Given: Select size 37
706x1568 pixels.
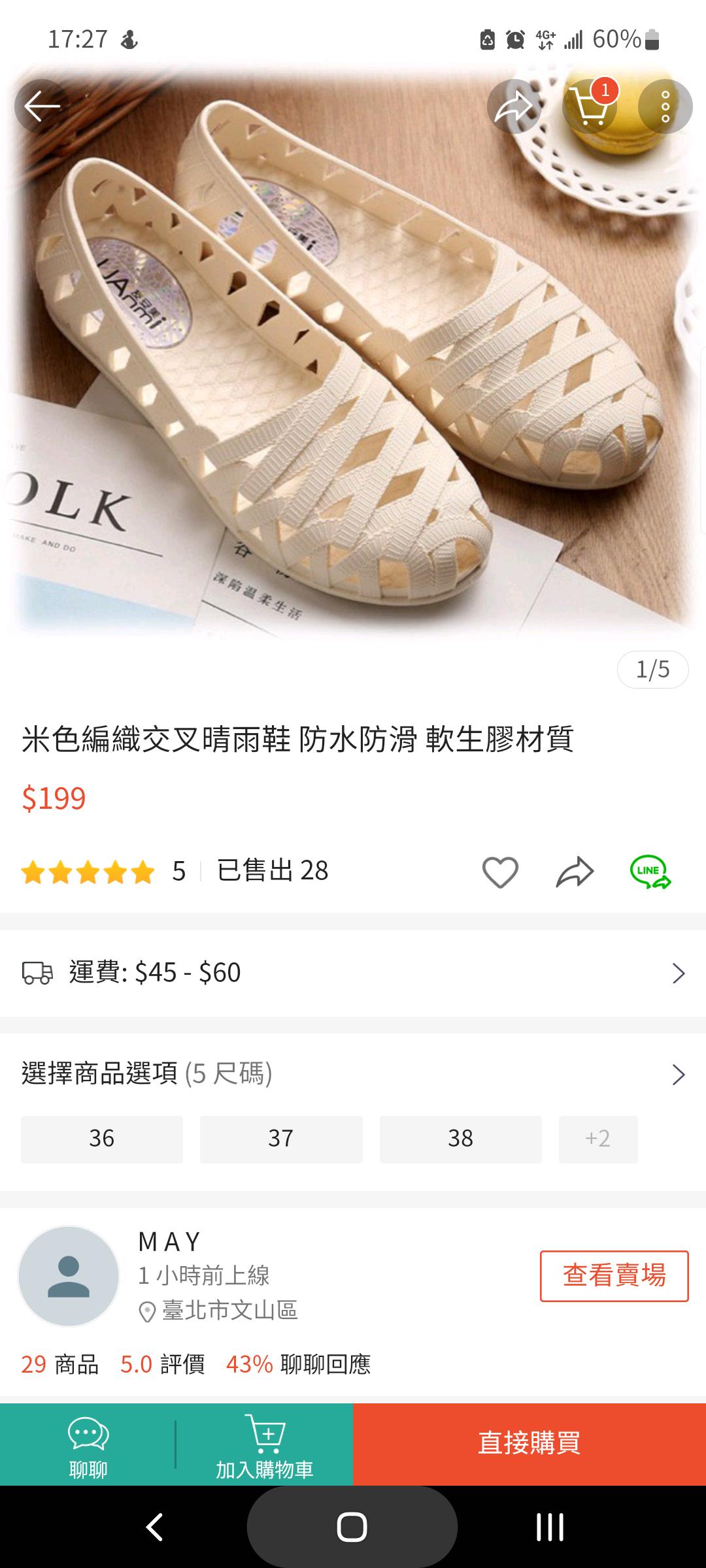Looking at the screenshot, I should (281, 1139).
